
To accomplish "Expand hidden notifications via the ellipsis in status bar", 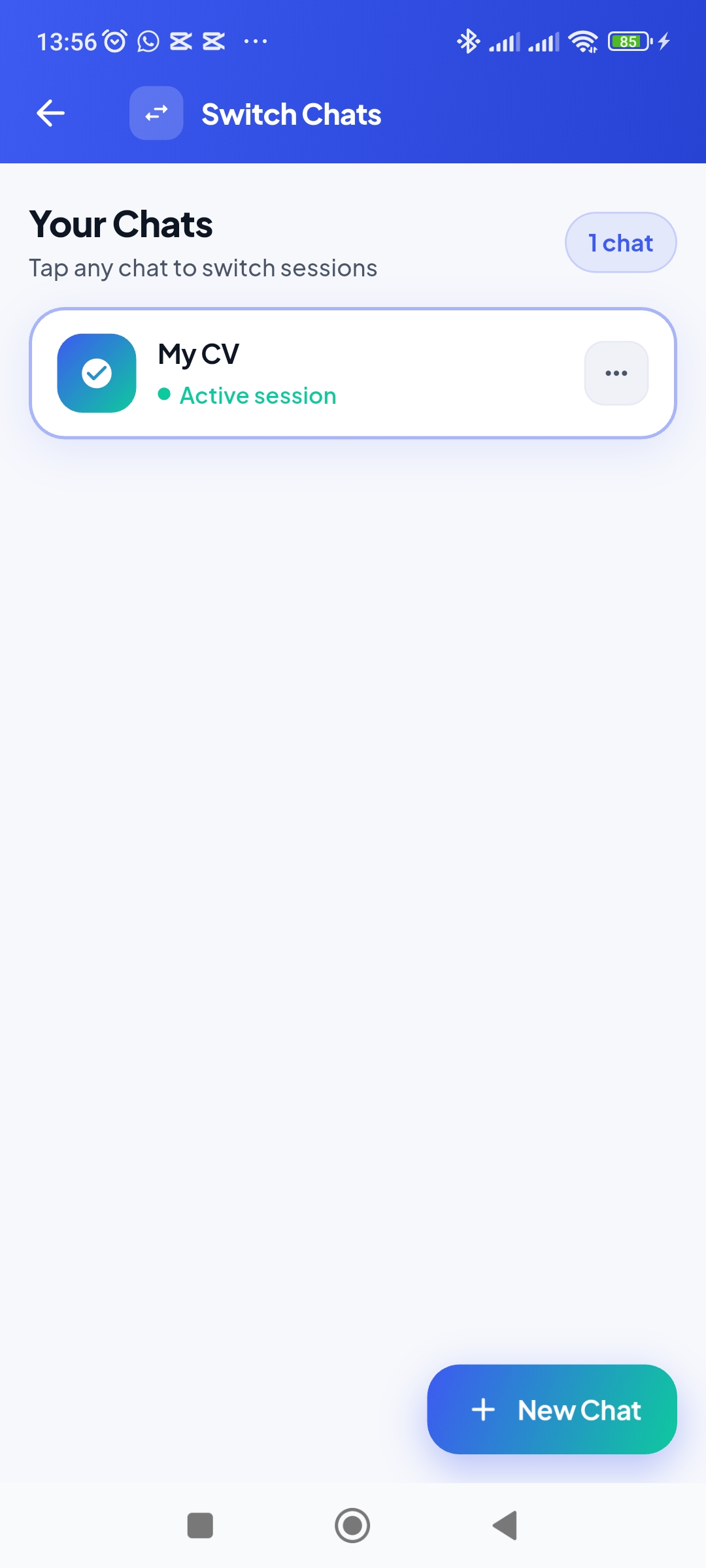I will 255,41.
